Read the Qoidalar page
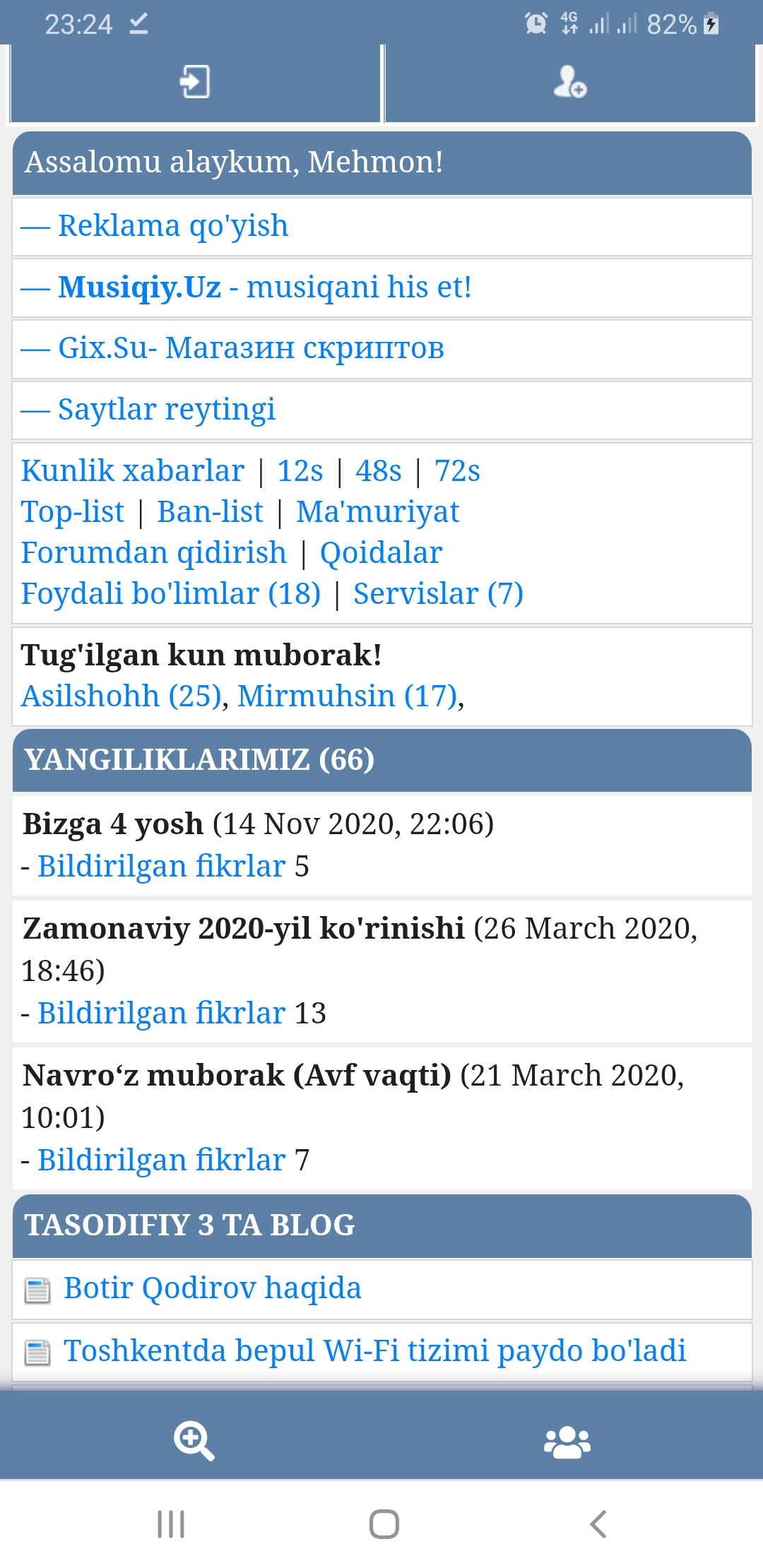The image size is (763, 1568). (x=381, y=553)
